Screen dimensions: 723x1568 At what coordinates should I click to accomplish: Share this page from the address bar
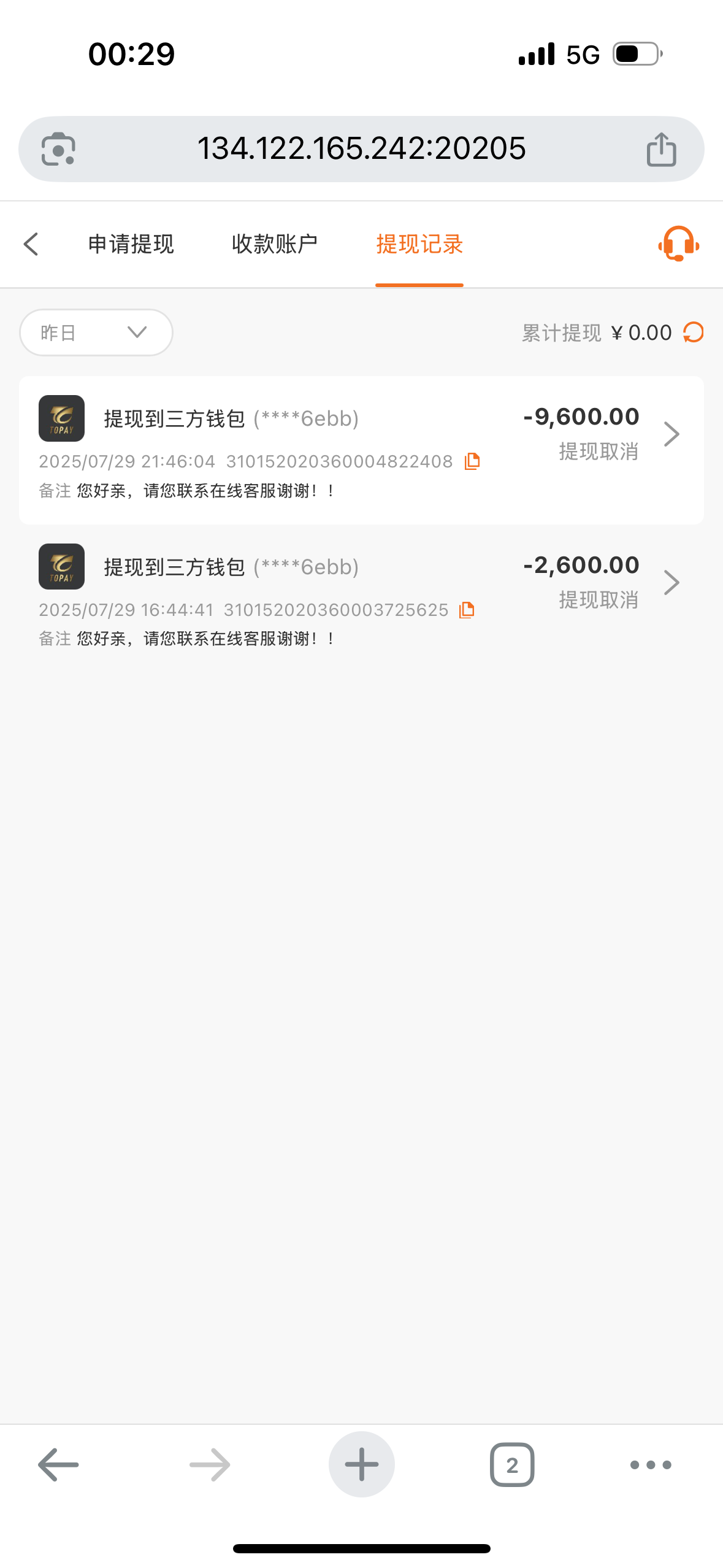[661, 149]
